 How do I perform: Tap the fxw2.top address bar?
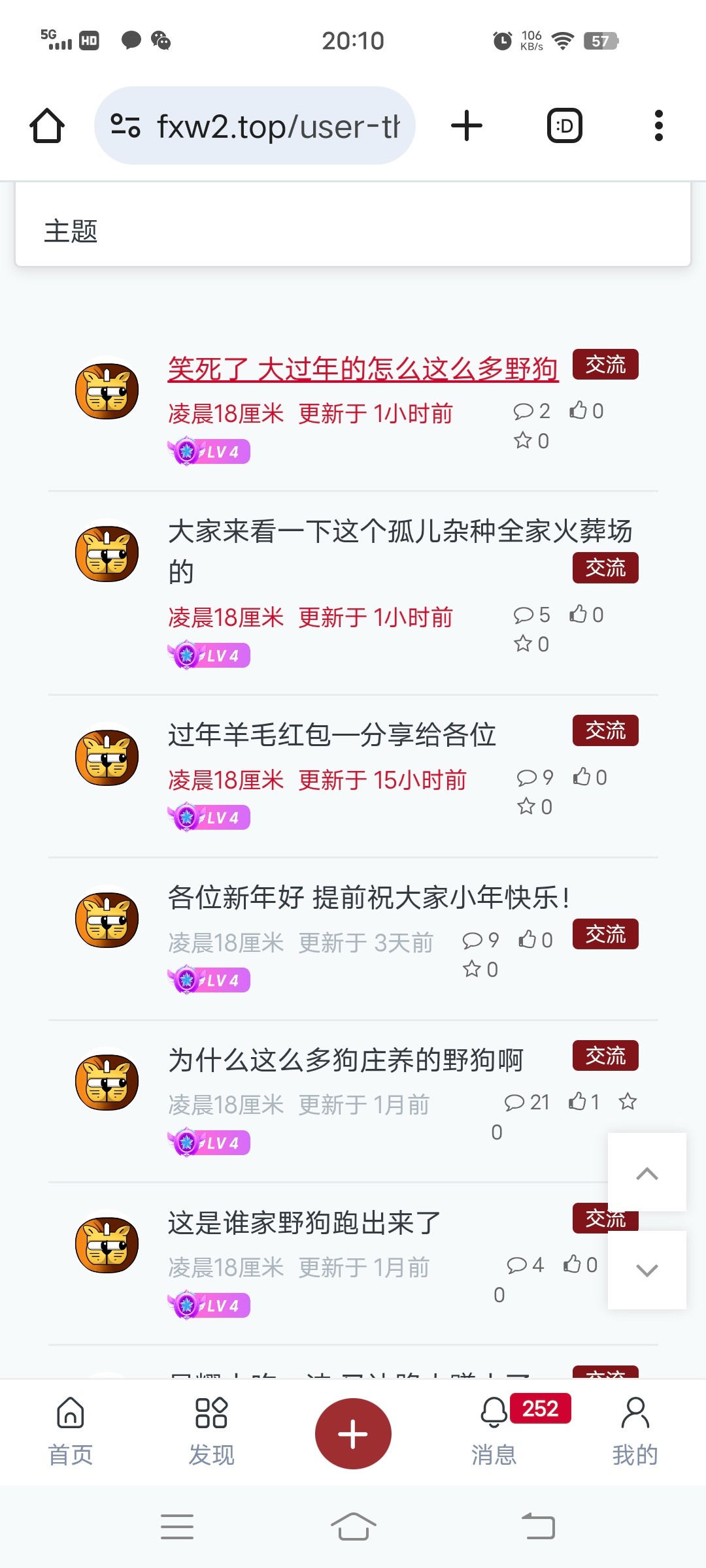[x=255, y=125]
